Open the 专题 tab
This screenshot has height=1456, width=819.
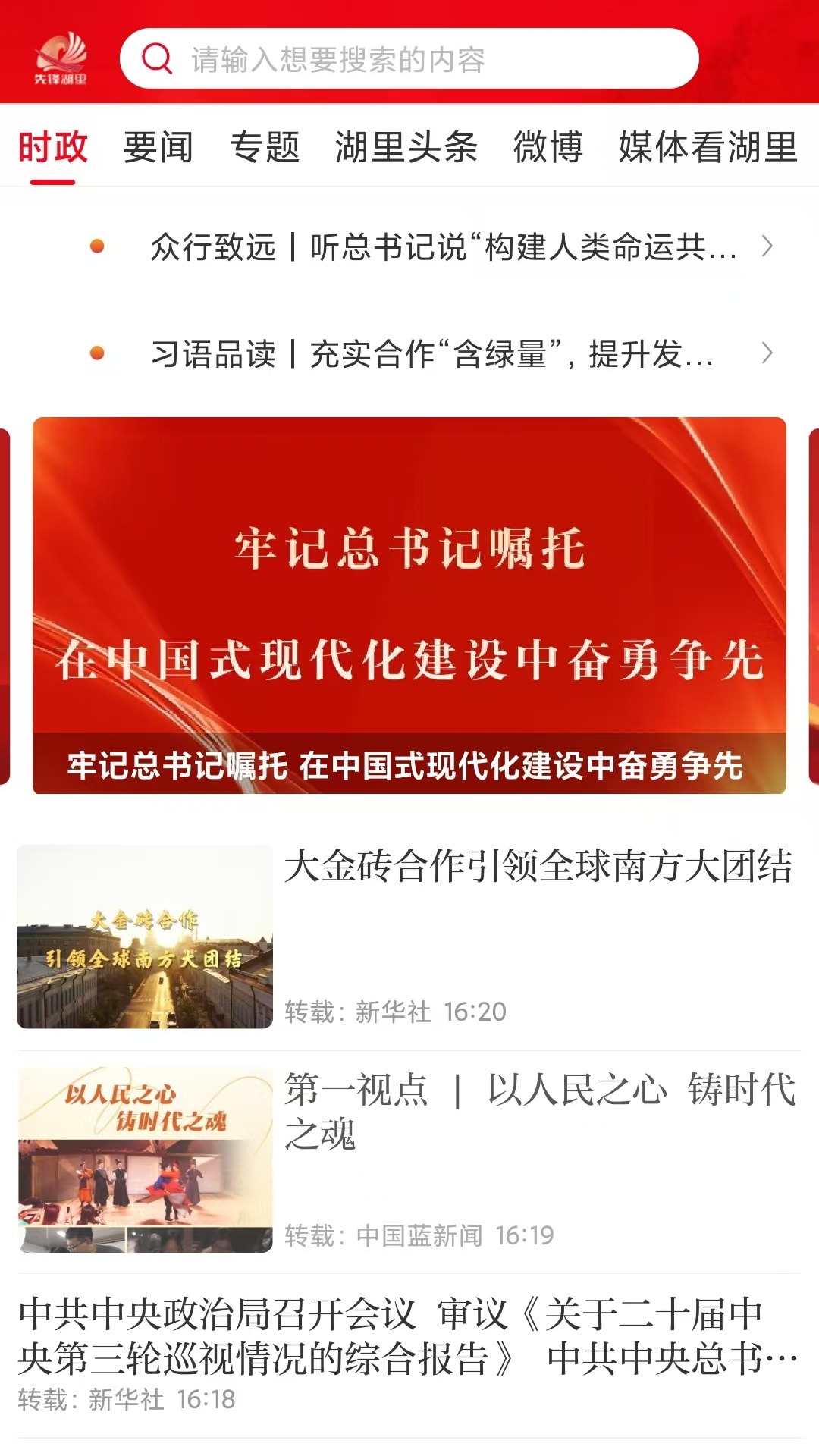265,149
